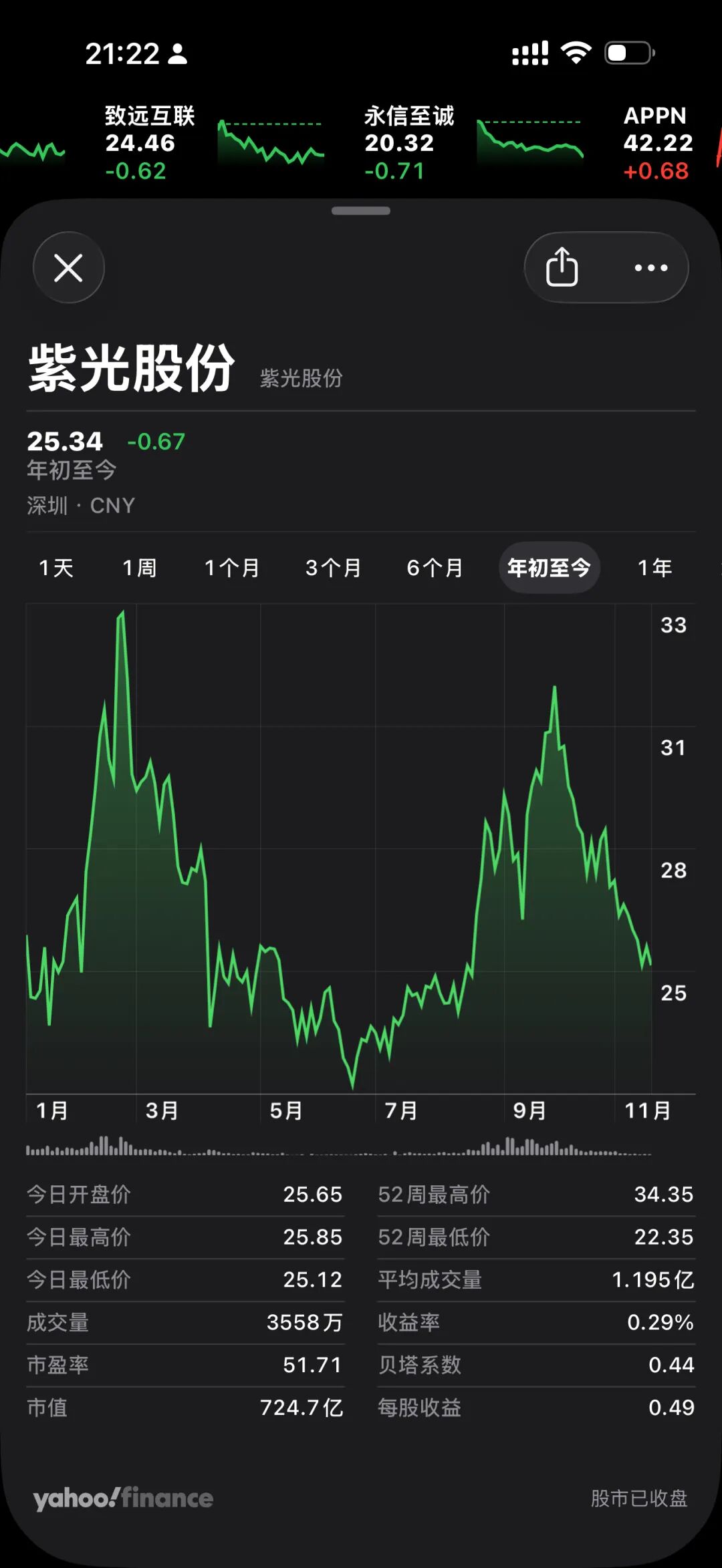Share this stock via the share icon
The width and height of the screenshot is (722, 1568).
pos(562,267)
